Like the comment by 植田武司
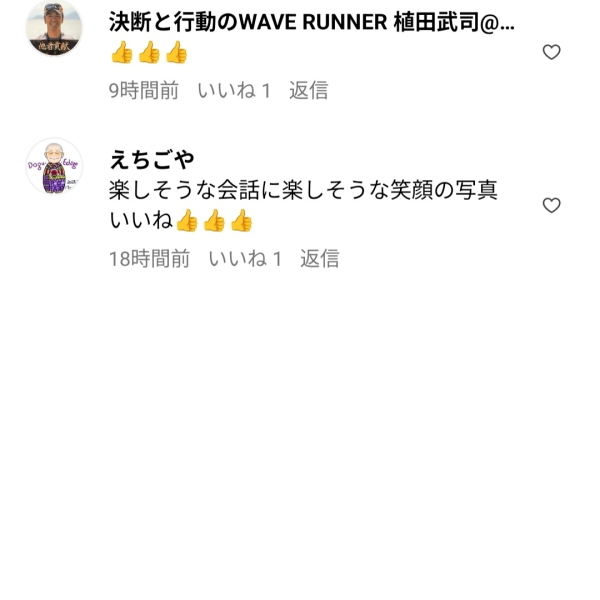Screen dimensions: 600x600 pyautogui.click(x=551, y=52)
